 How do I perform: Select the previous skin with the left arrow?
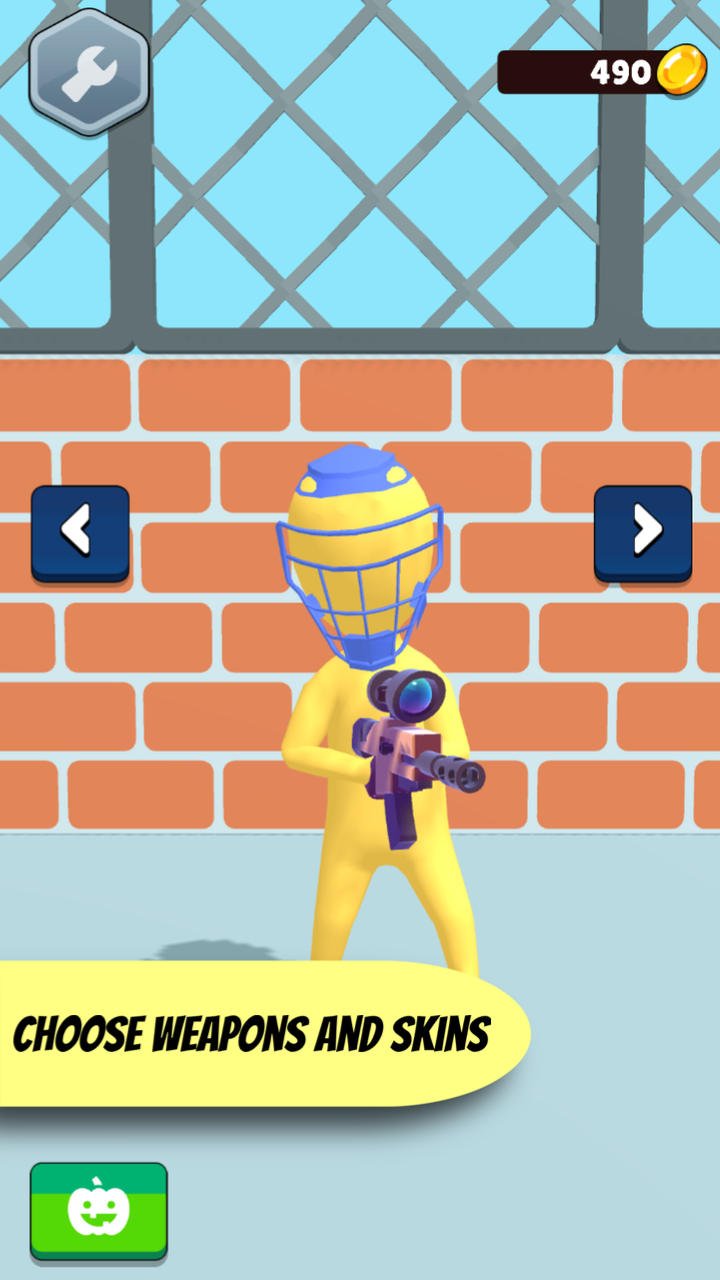[x=80, y=533]
